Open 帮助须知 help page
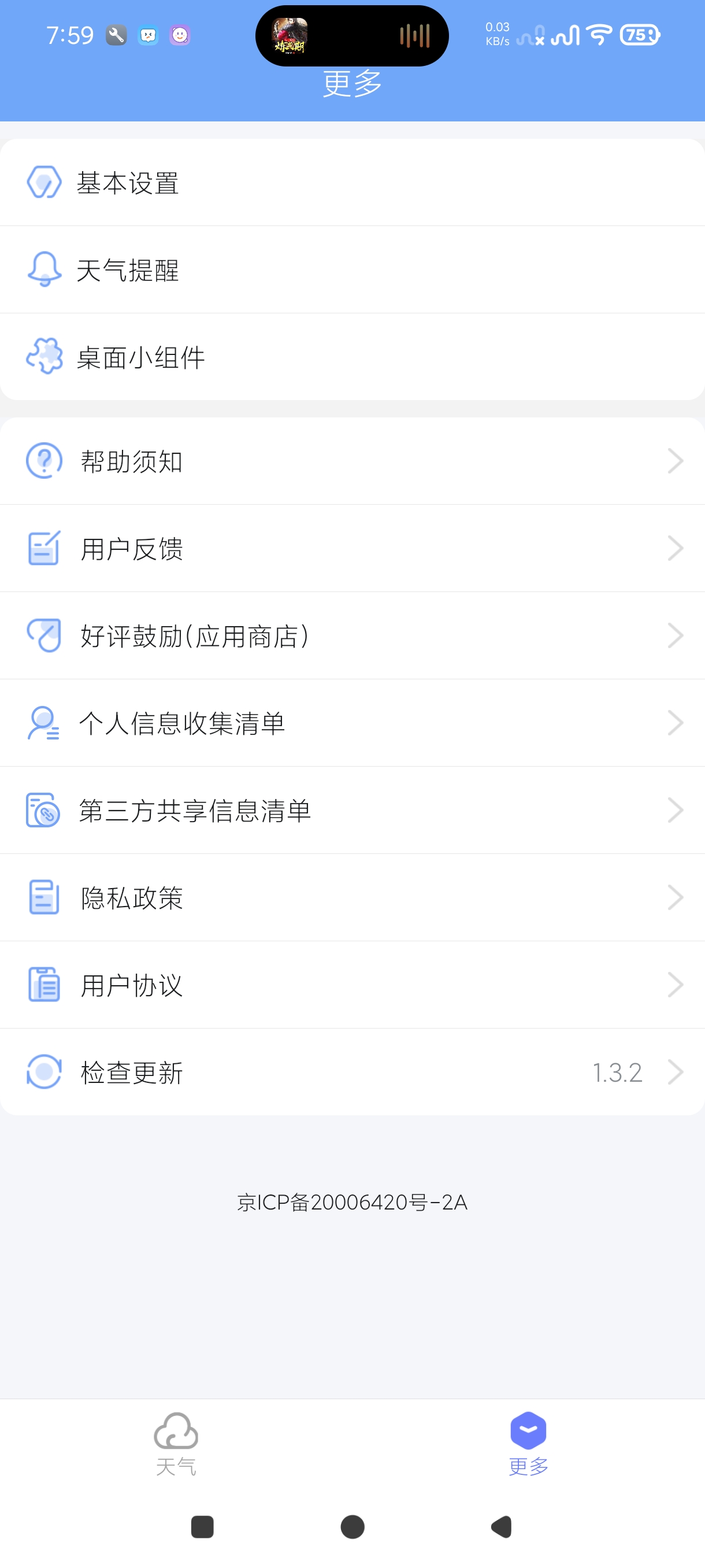 pos(352,461)
